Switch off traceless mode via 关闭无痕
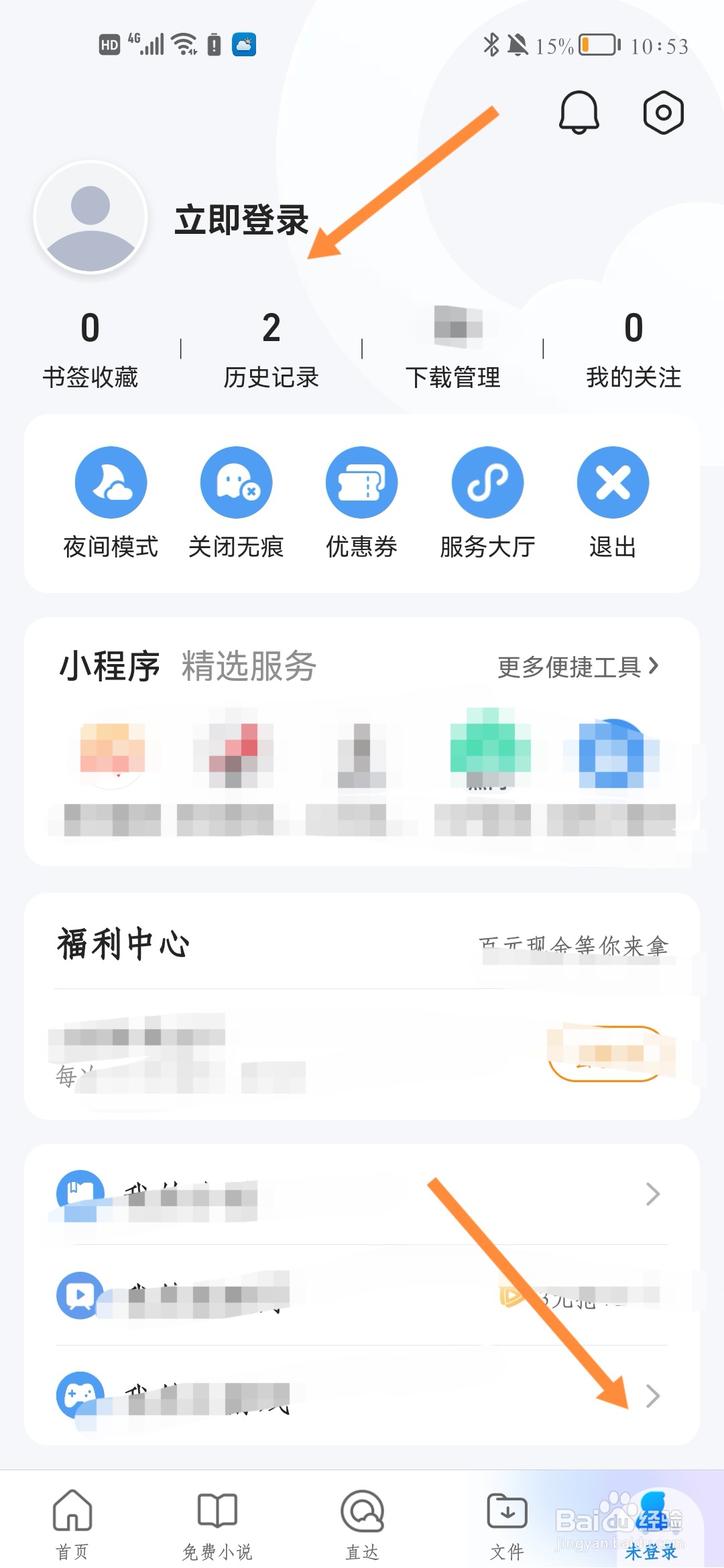724x1568 pixels. coord(235,499)
